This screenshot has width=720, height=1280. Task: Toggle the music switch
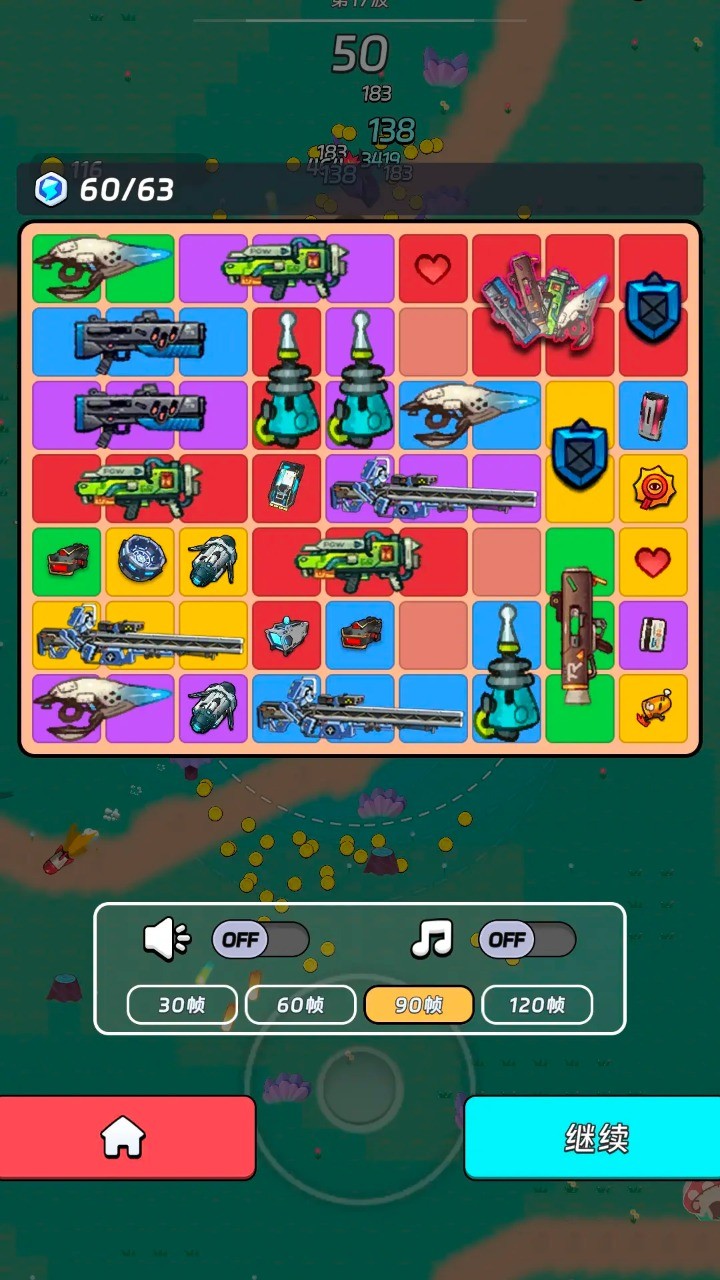coord(527,940)
